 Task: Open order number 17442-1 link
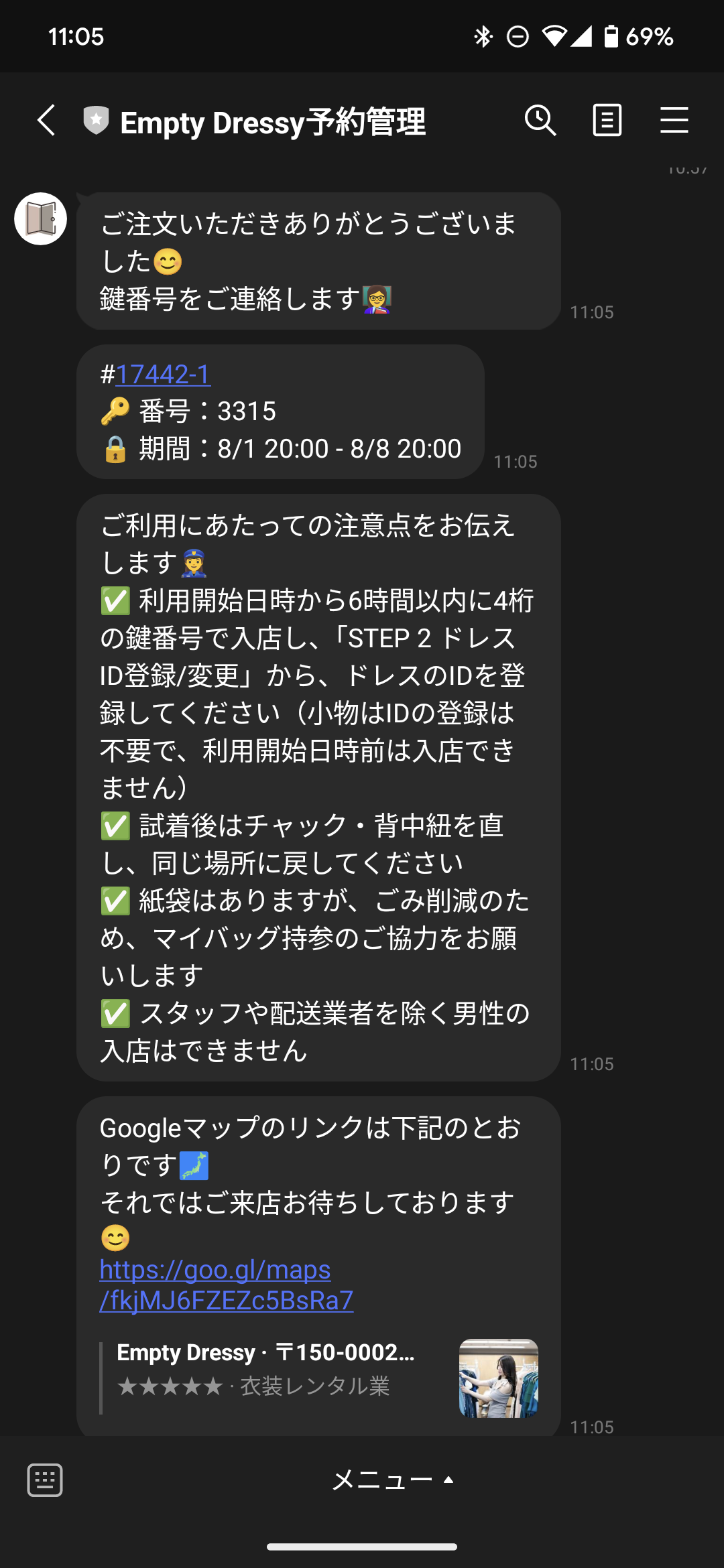point(163,375)
